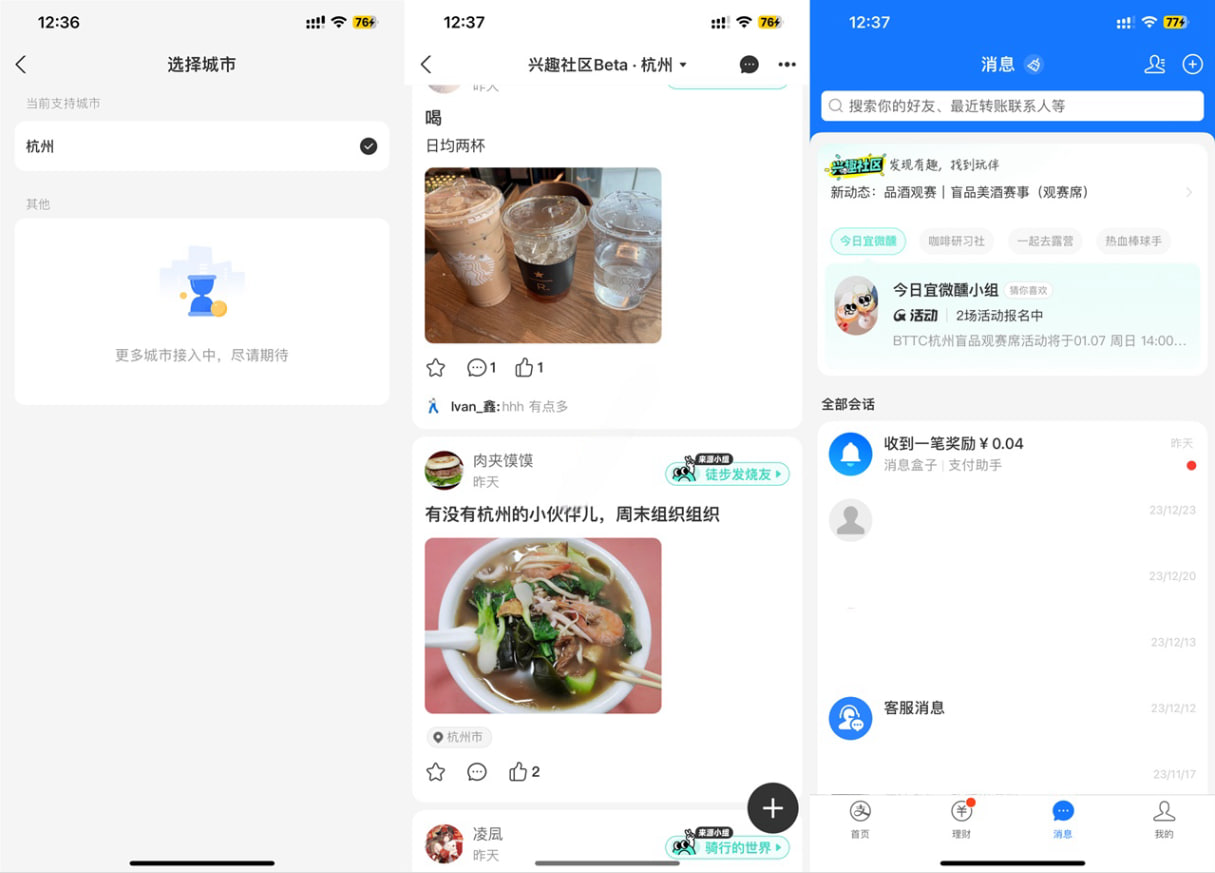
Task: Open the 兴趣社区Beta 杭州 city dropdown
Action: 607,65
